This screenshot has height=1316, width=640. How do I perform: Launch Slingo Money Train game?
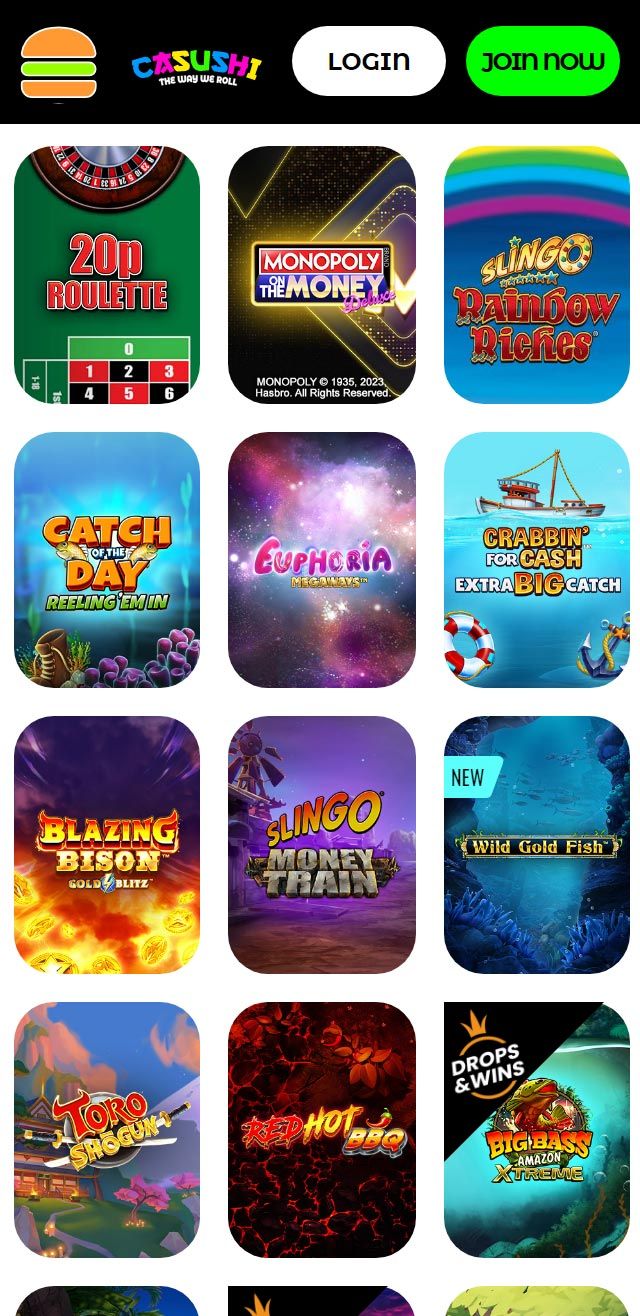(x=322, y=845)
